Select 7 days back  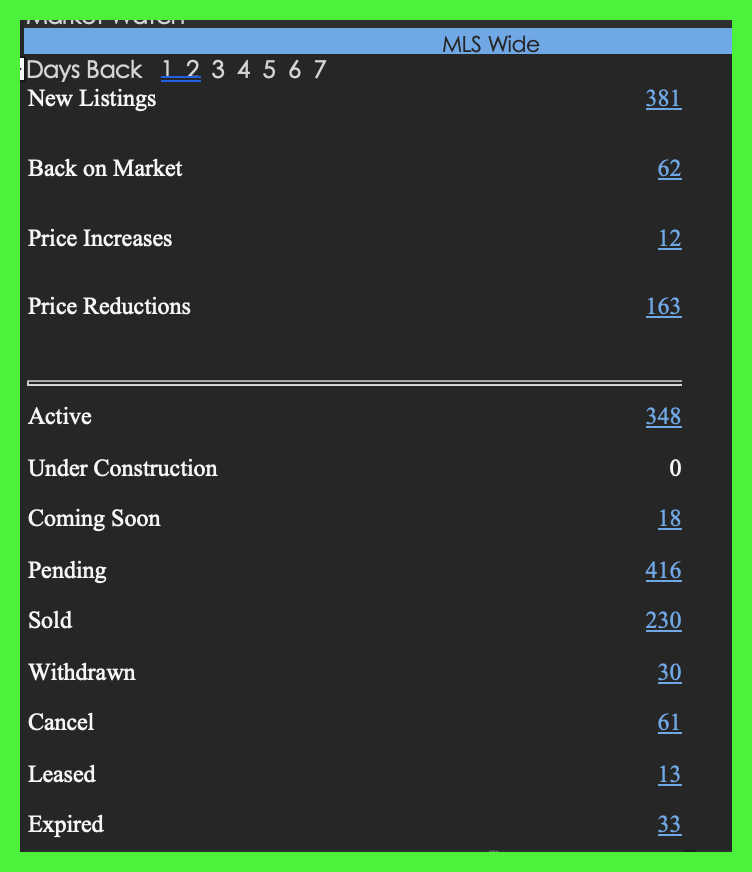point(319,70)
